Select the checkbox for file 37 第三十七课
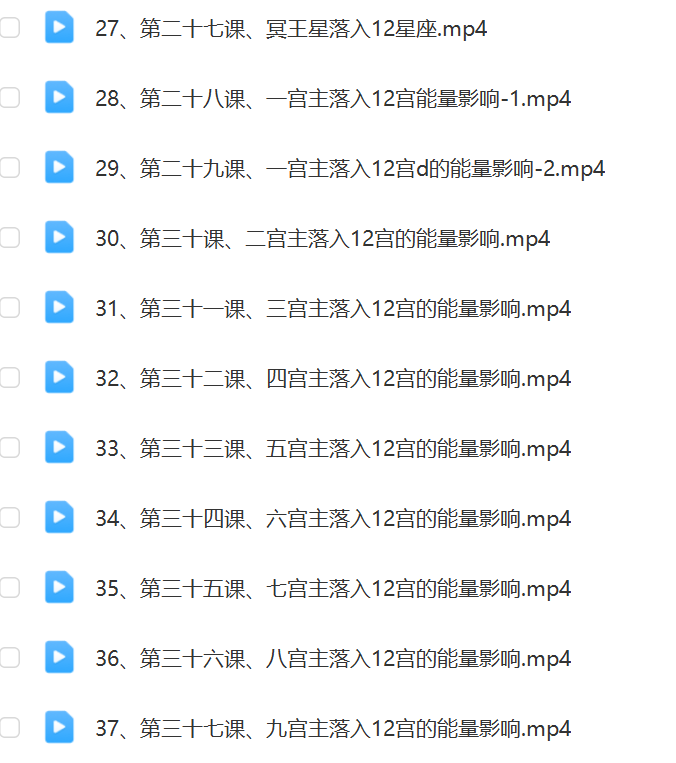The height and width of the screenshot is (763, 676). click(x=10, y=728)
